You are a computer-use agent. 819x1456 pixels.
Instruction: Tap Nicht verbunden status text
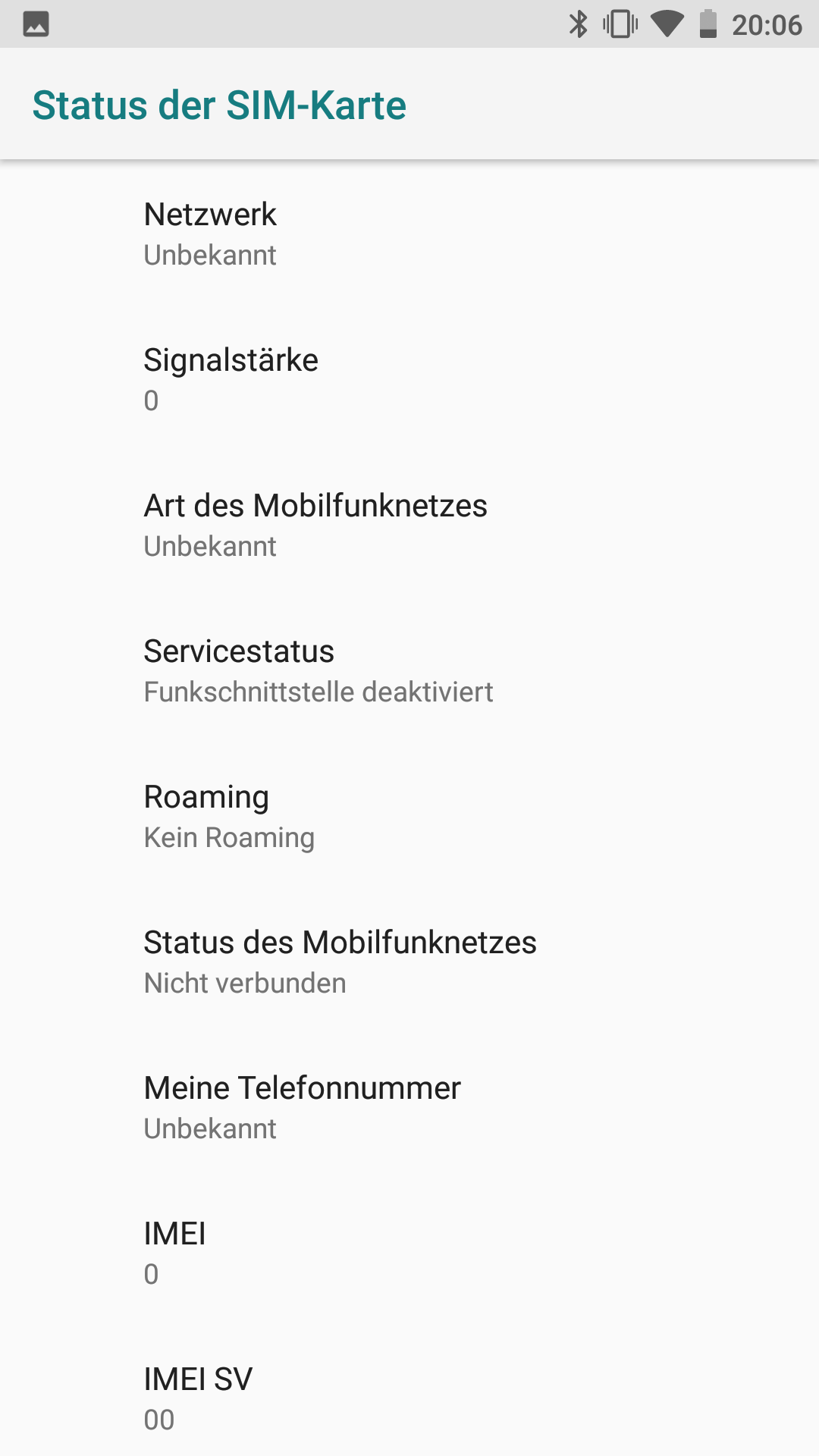pos(246,983)
